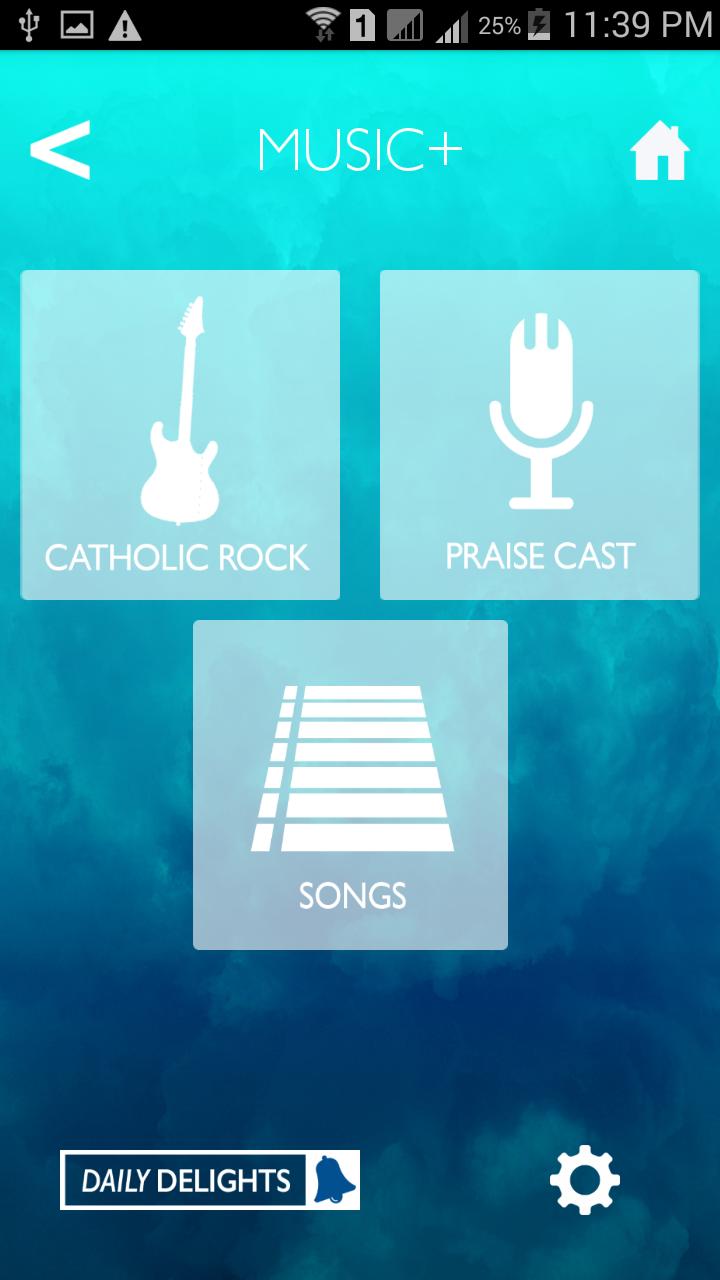Open the home icon

click(660, 152)
